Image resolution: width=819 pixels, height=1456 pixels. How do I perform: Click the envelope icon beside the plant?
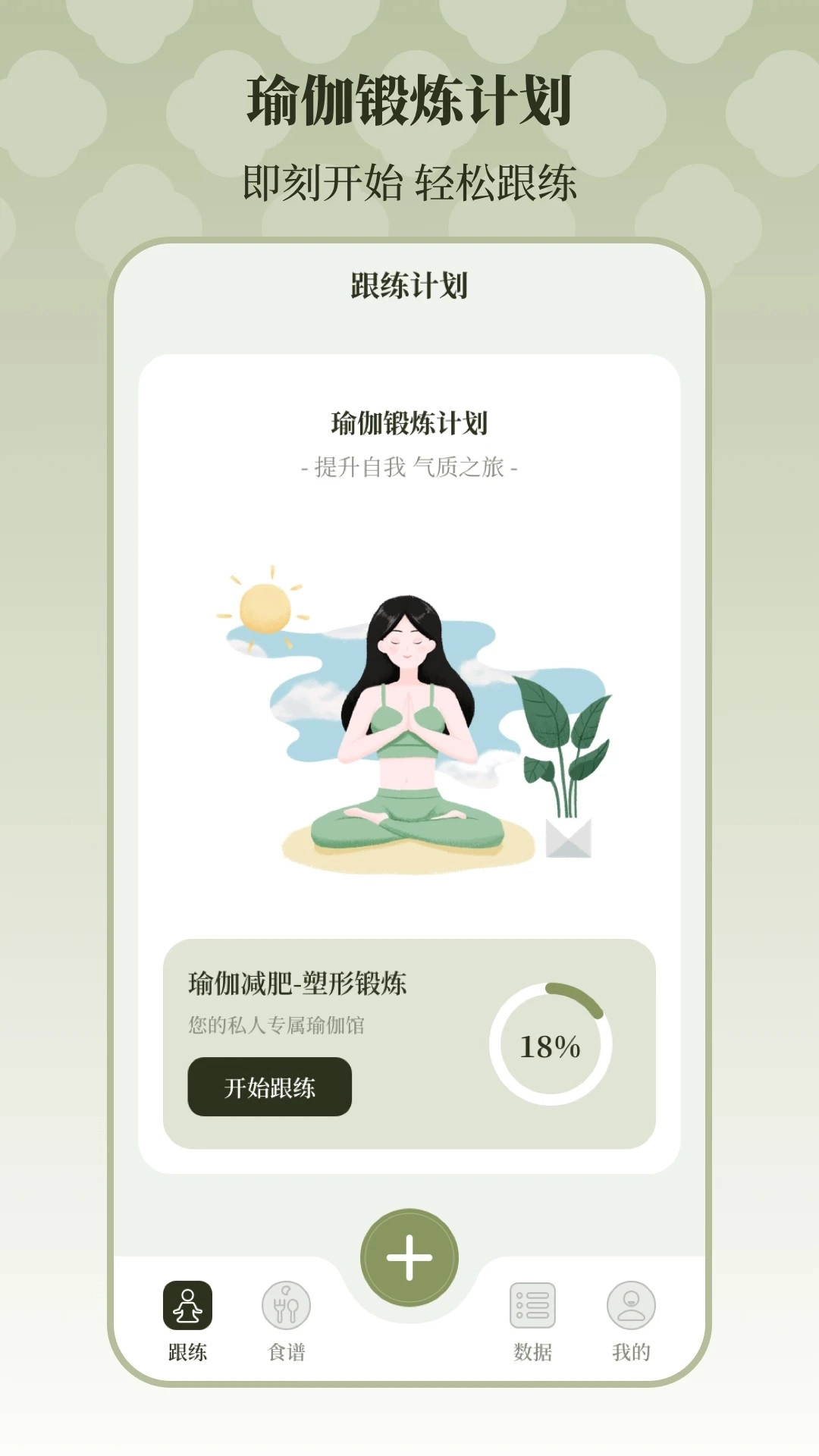[567, 839]
